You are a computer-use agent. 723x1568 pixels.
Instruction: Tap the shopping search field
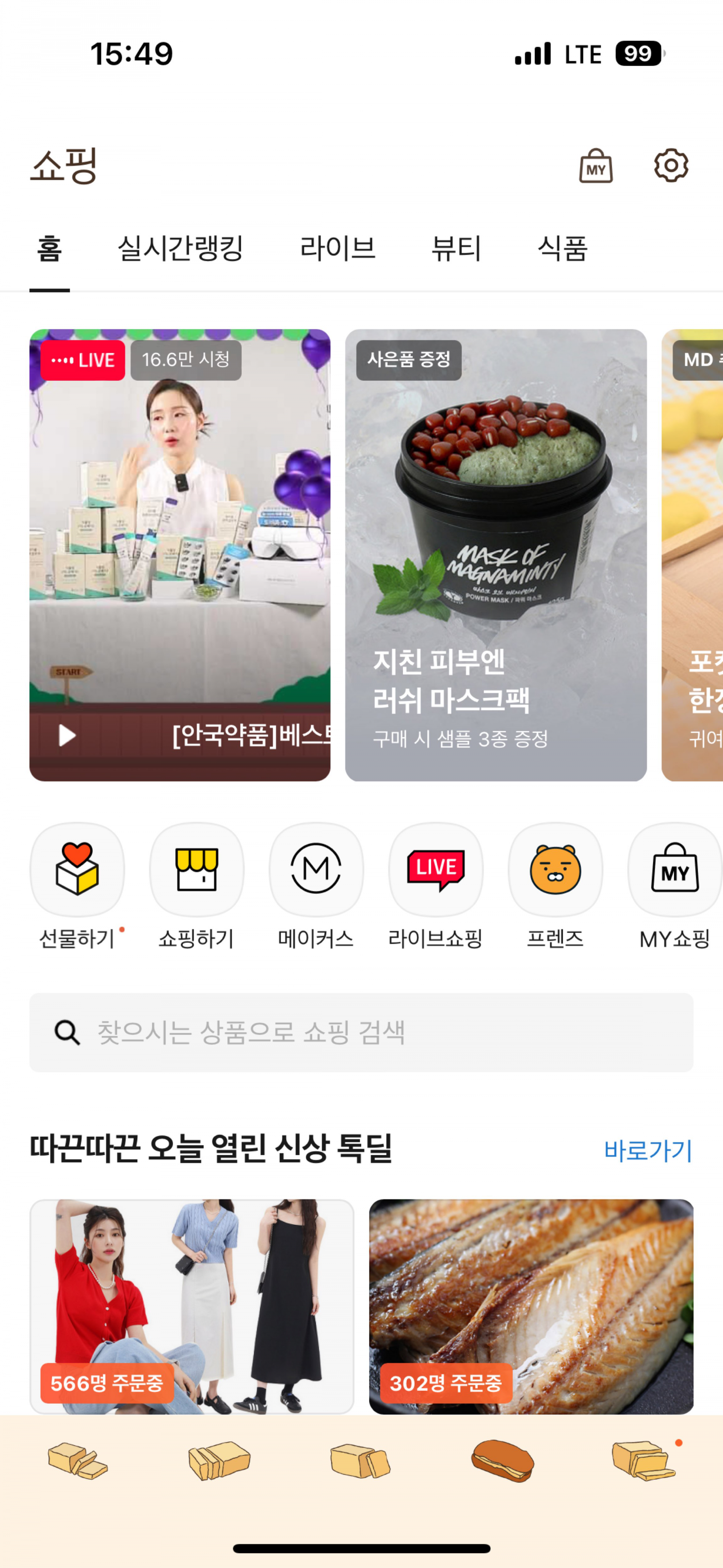361,1032
